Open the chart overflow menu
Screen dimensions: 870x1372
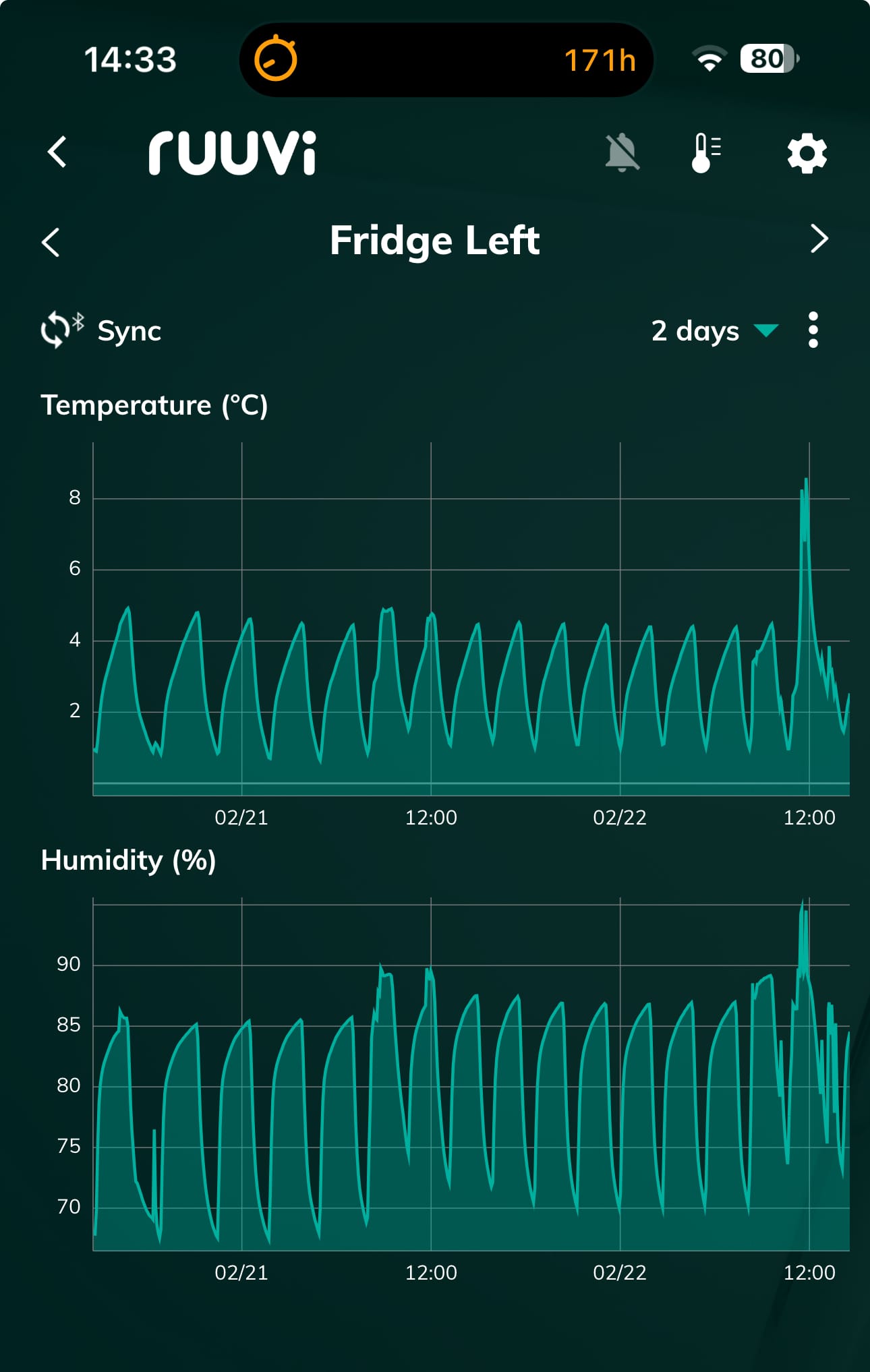[813, 330]
